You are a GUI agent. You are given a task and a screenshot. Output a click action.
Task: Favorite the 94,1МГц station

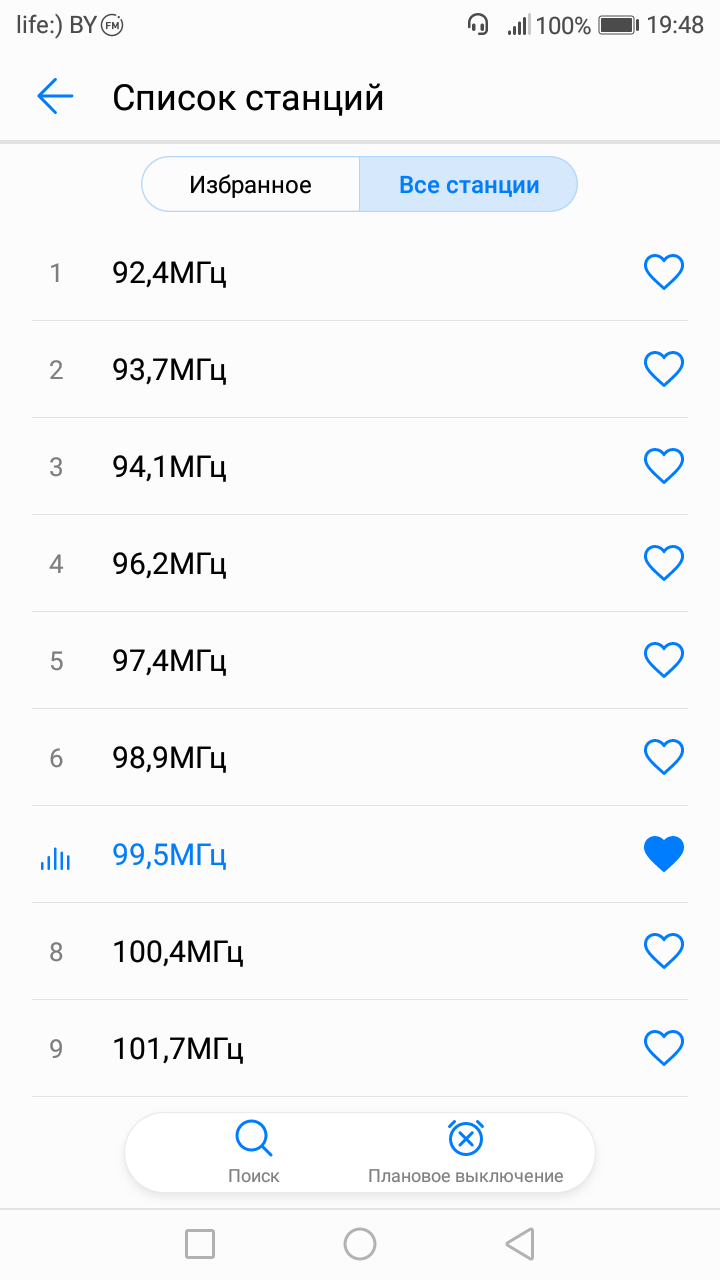click(x=663, y=466)
